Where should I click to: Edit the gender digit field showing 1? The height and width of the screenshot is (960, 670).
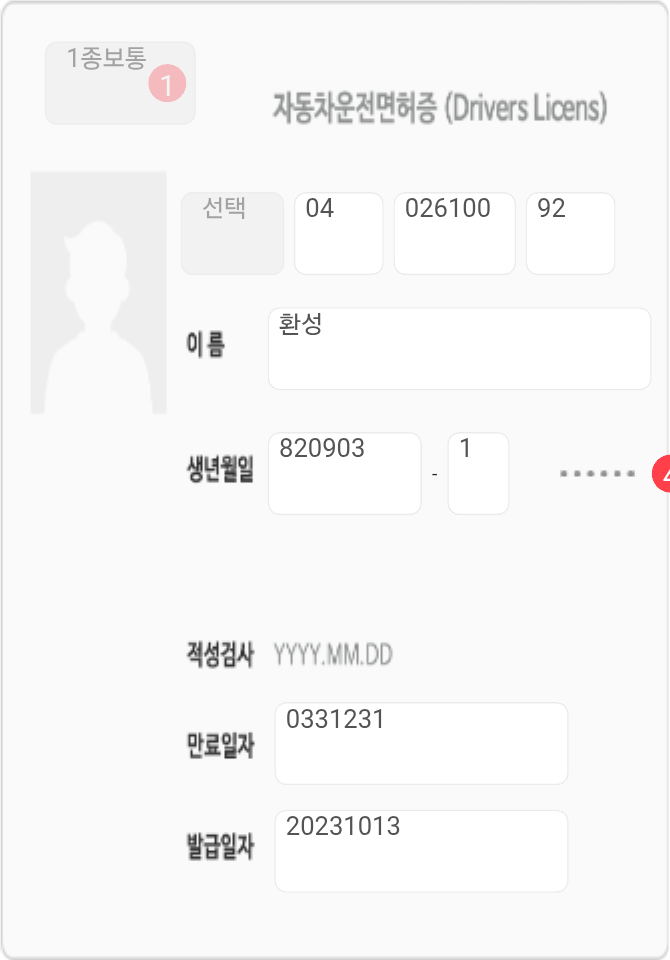point(478,473)
